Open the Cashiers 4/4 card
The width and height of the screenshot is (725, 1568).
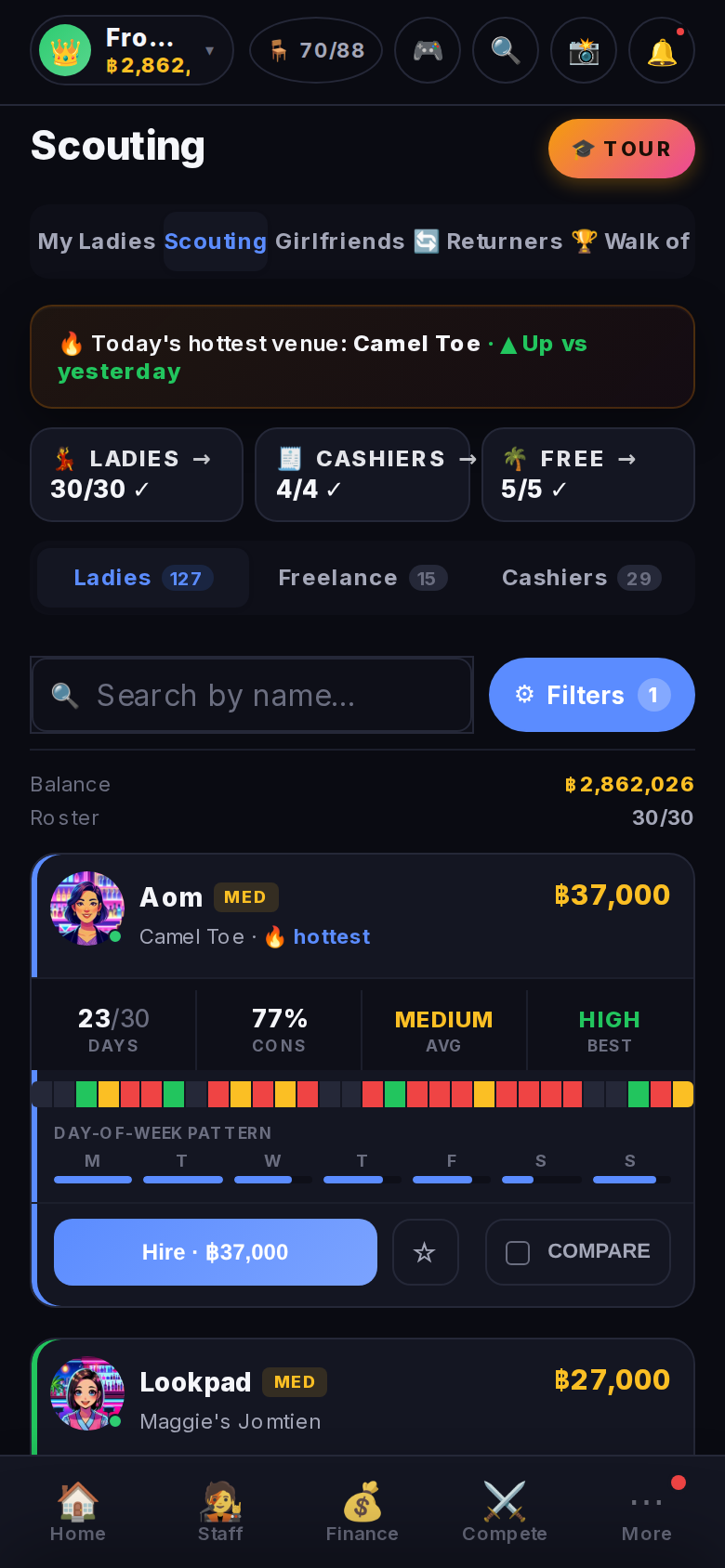(x=362, y=475)
